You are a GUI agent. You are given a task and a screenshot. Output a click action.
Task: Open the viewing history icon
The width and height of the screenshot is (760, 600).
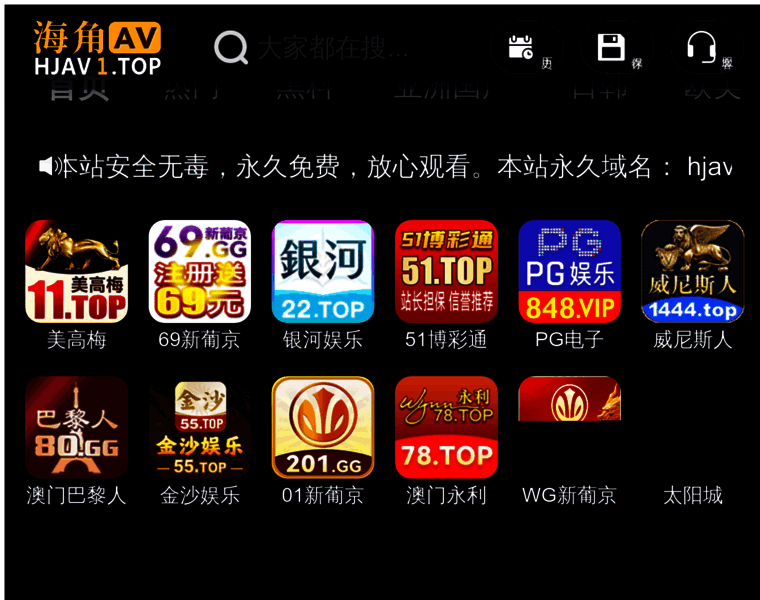pos(521,48)
